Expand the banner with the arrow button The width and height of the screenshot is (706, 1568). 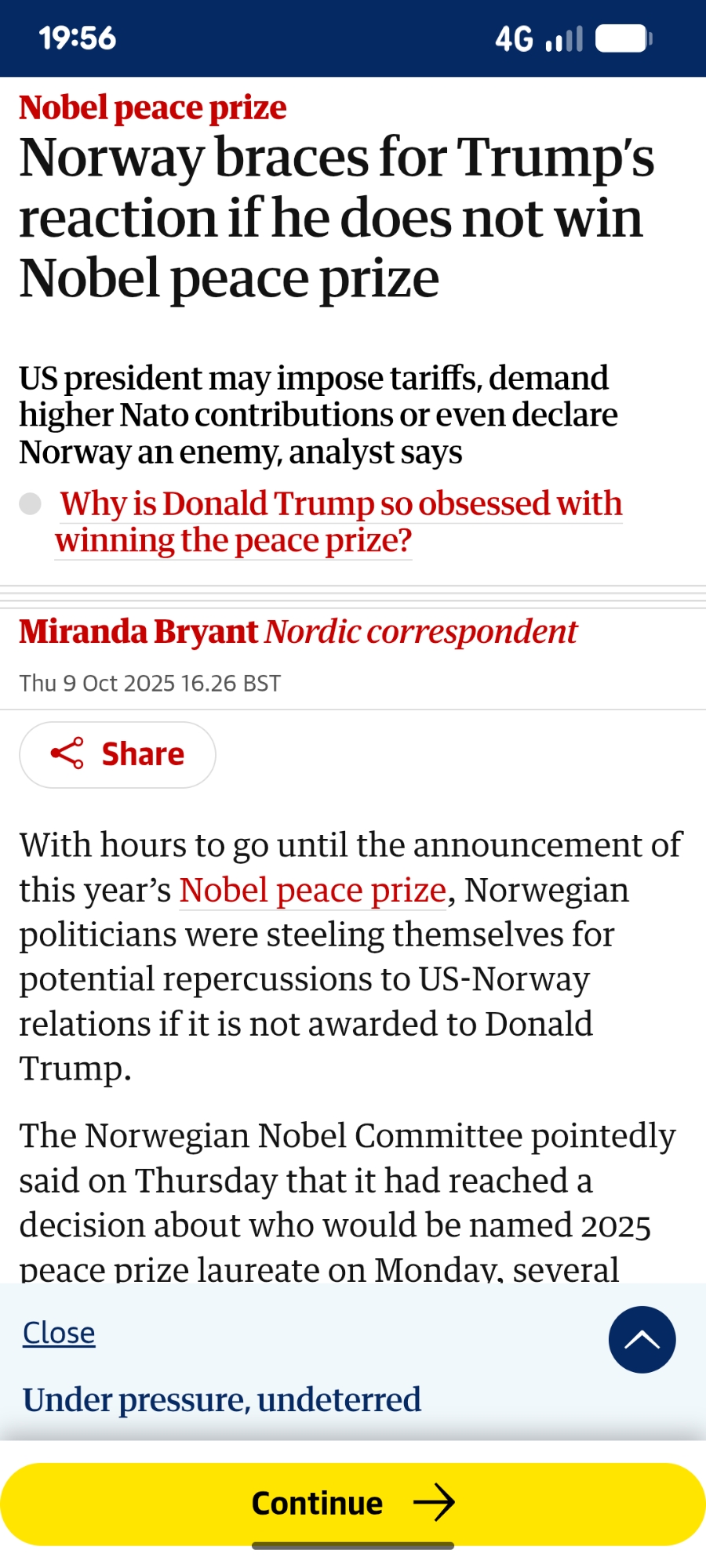(642, 1340)
